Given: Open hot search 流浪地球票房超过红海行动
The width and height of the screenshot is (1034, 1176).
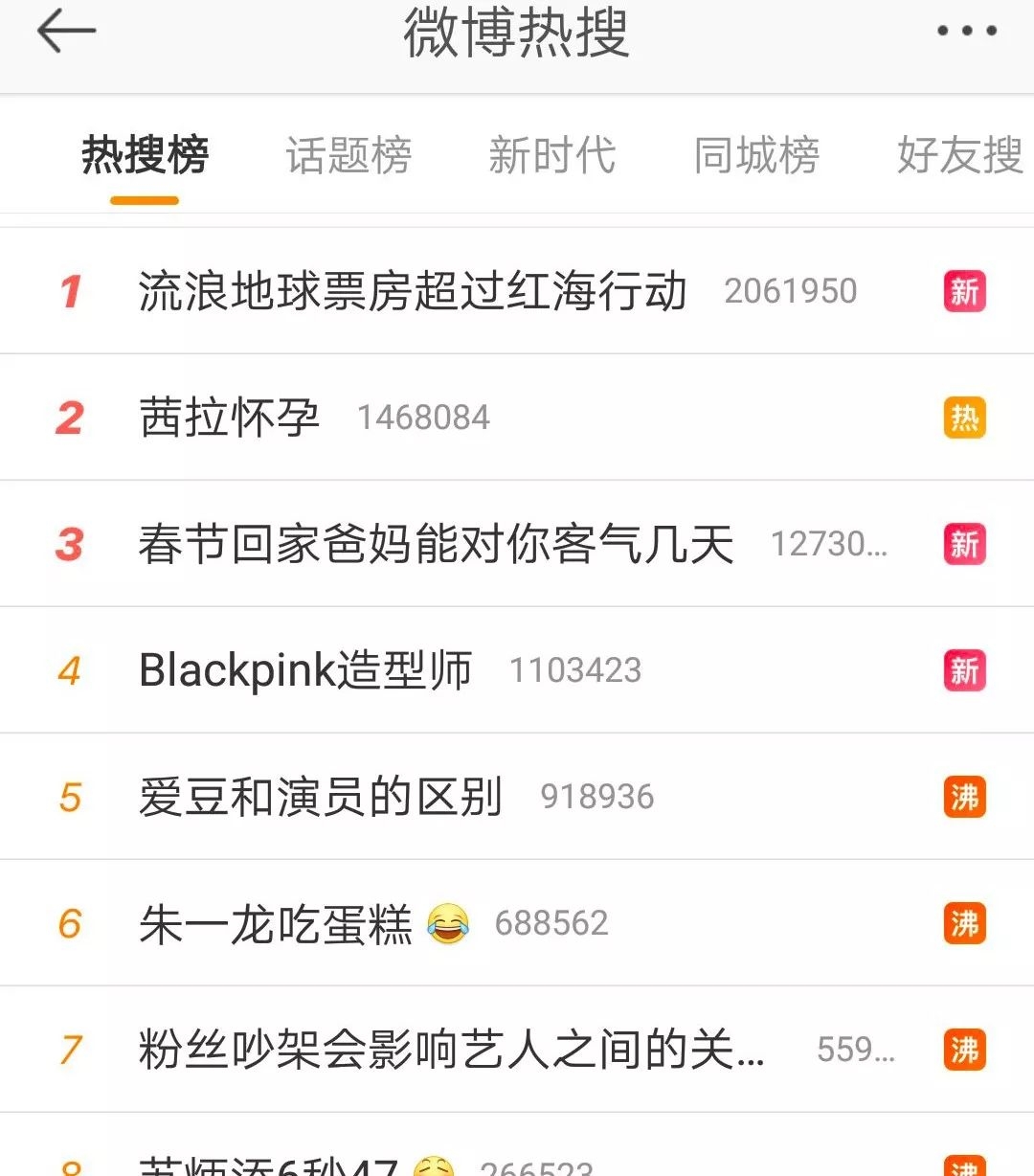Looking at the screenshot, I should [x=413, y=291].
